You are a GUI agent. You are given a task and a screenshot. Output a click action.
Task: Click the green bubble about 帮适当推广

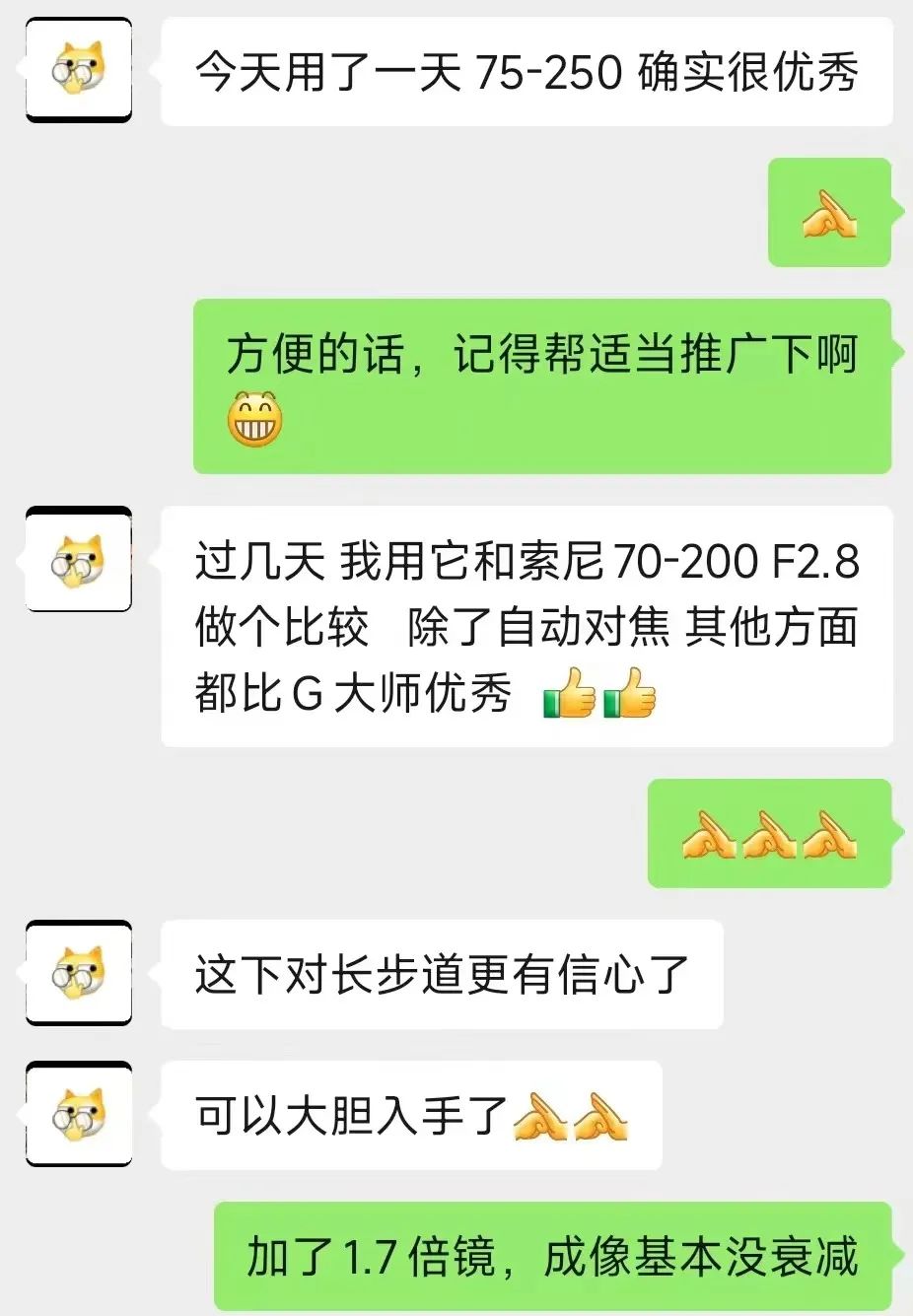(542, 384)
